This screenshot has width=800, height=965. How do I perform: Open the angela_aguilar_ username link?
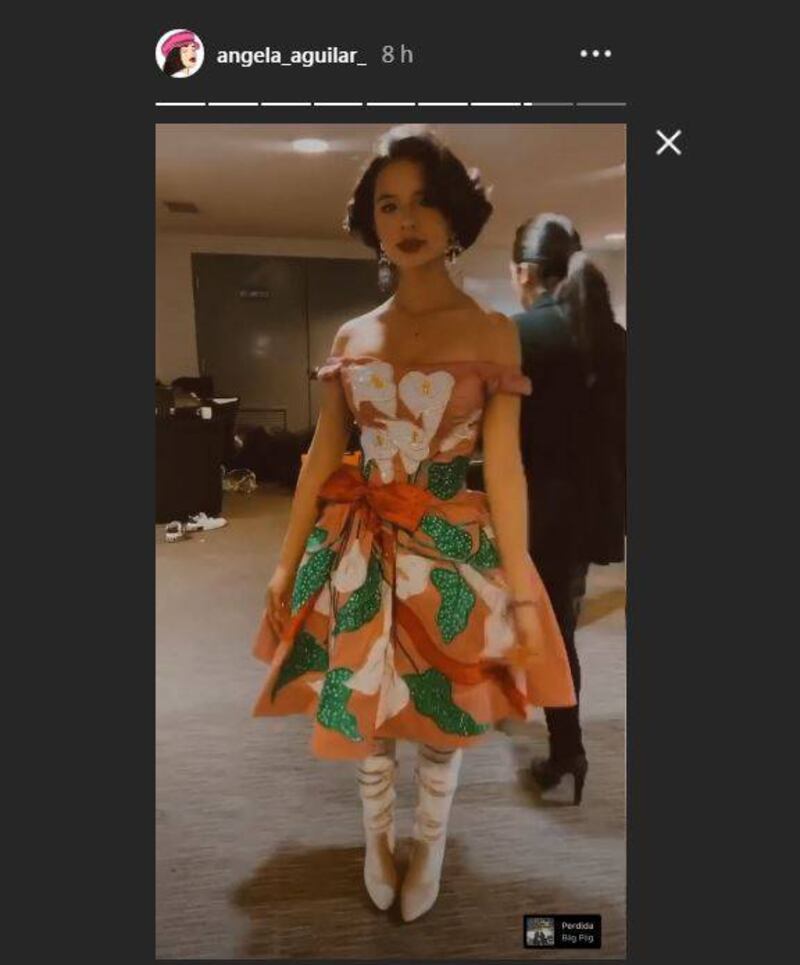(291, 56)
